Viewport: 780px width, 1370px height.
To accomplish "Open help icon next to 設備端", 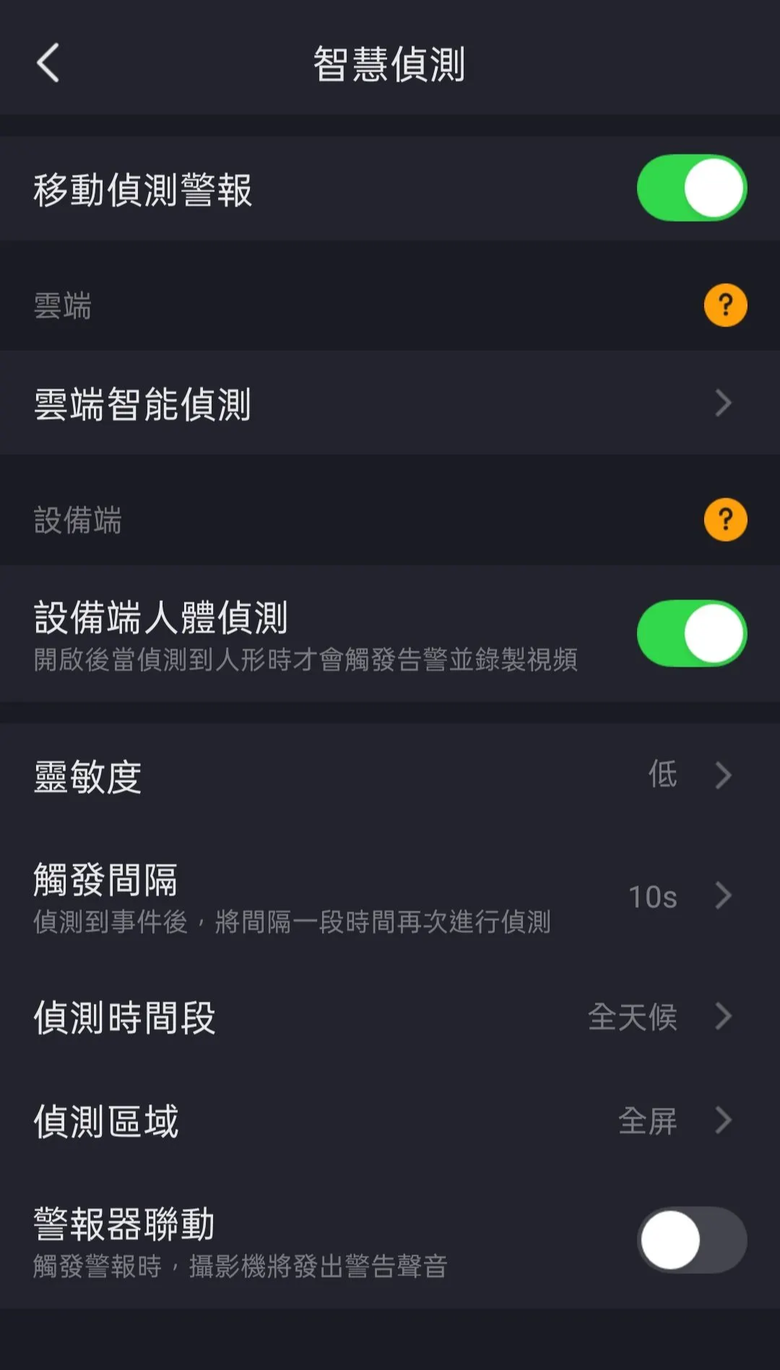I will (x=725, y=520).
